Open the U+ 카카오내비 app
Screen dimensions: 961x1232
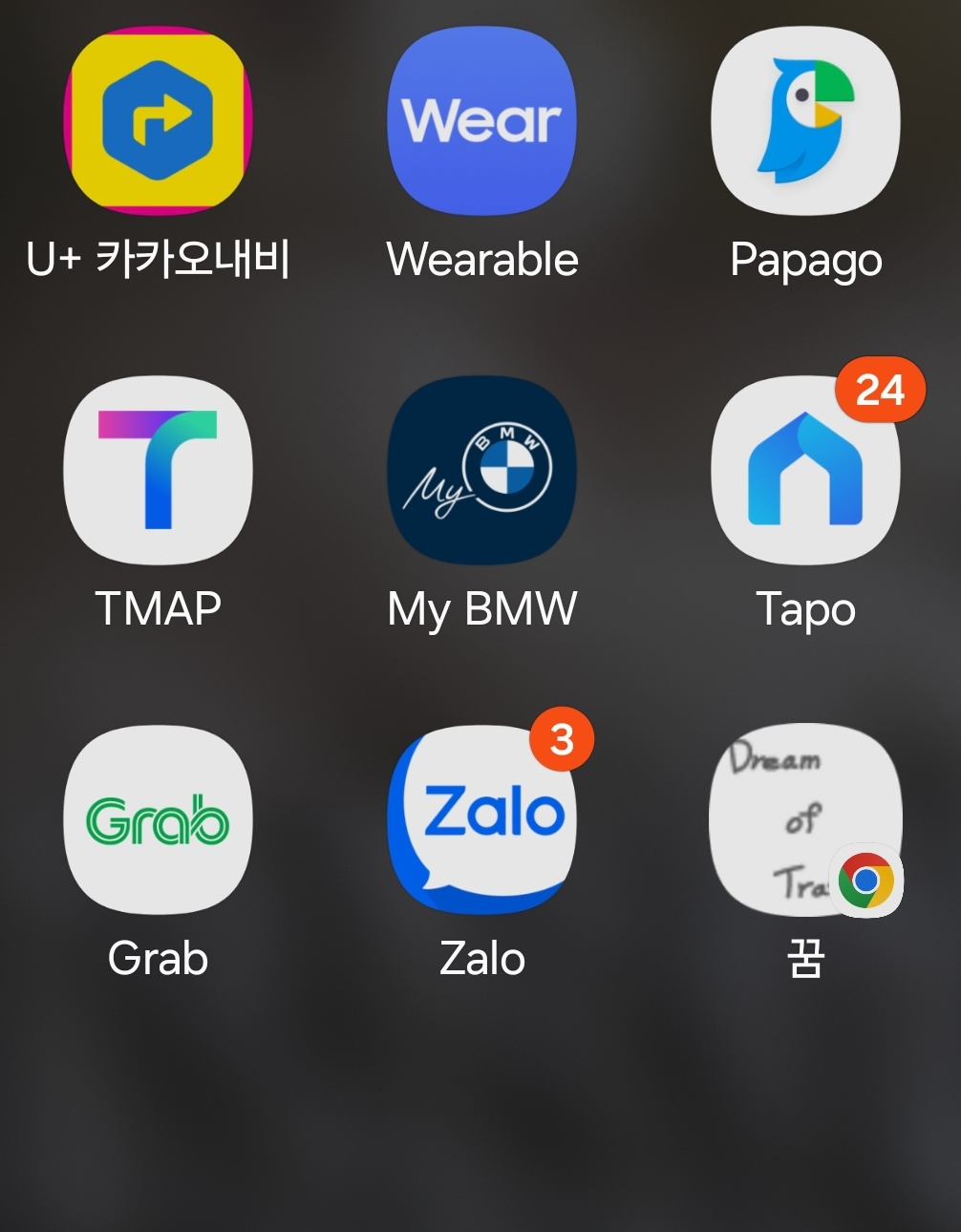158,121
